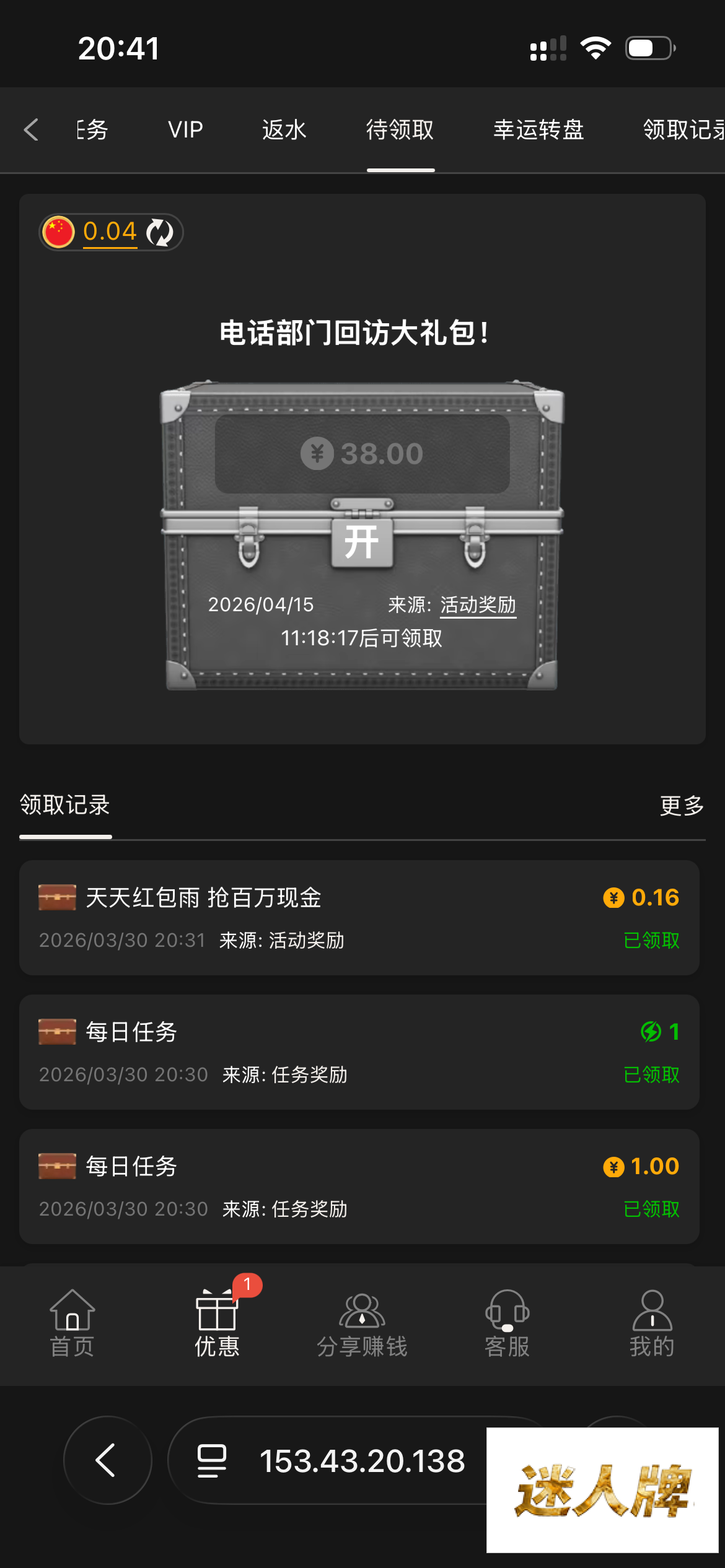
Task: Open the 我的 profile tab
Action: pyautogui.click(x=652, y=1323)
